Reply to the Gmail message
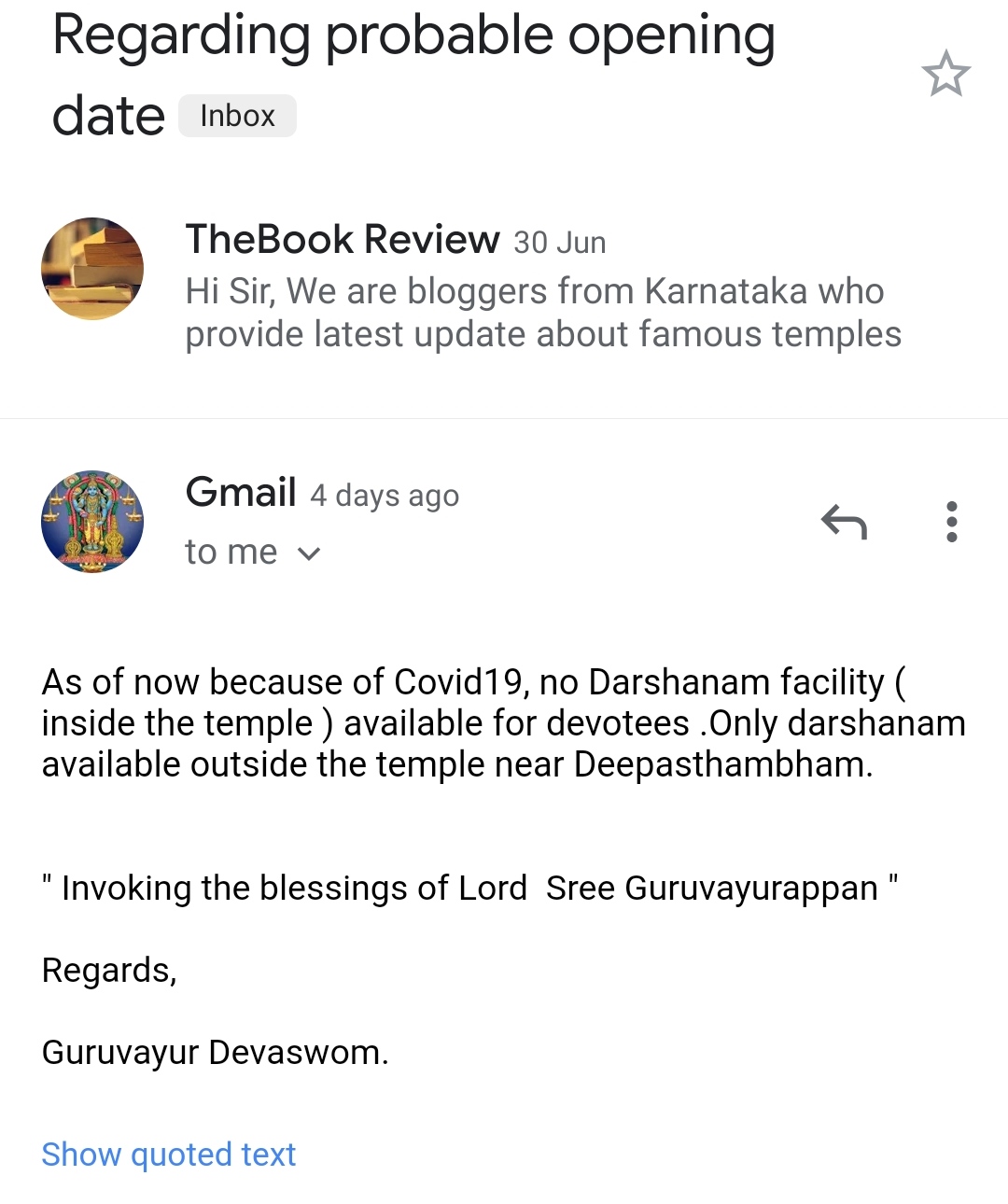 pos(844,522)
